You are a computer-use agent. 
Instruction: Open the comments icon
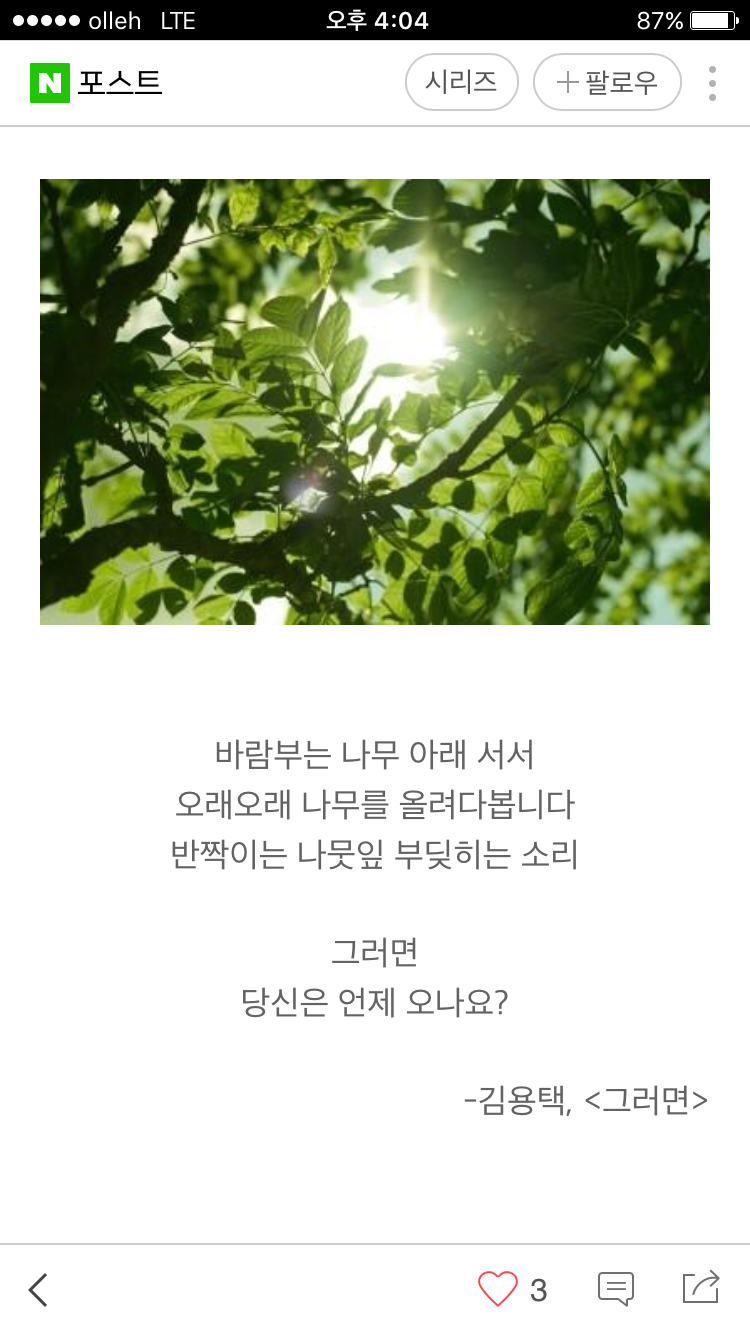[x=615, y=1288]
